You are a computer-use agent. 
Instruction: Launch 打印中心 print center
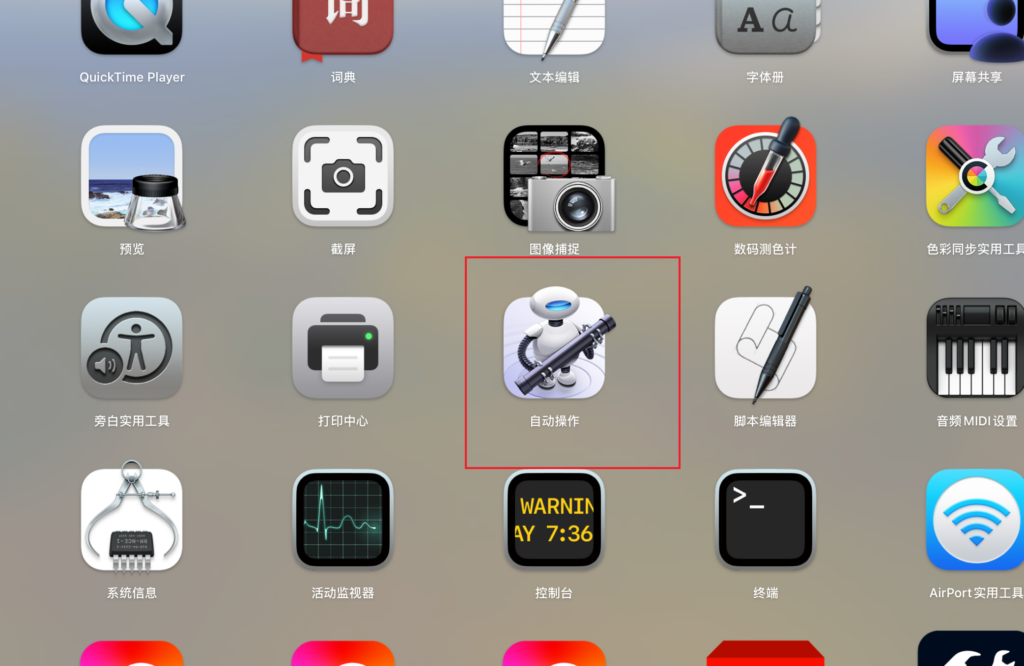pos(343,348)
